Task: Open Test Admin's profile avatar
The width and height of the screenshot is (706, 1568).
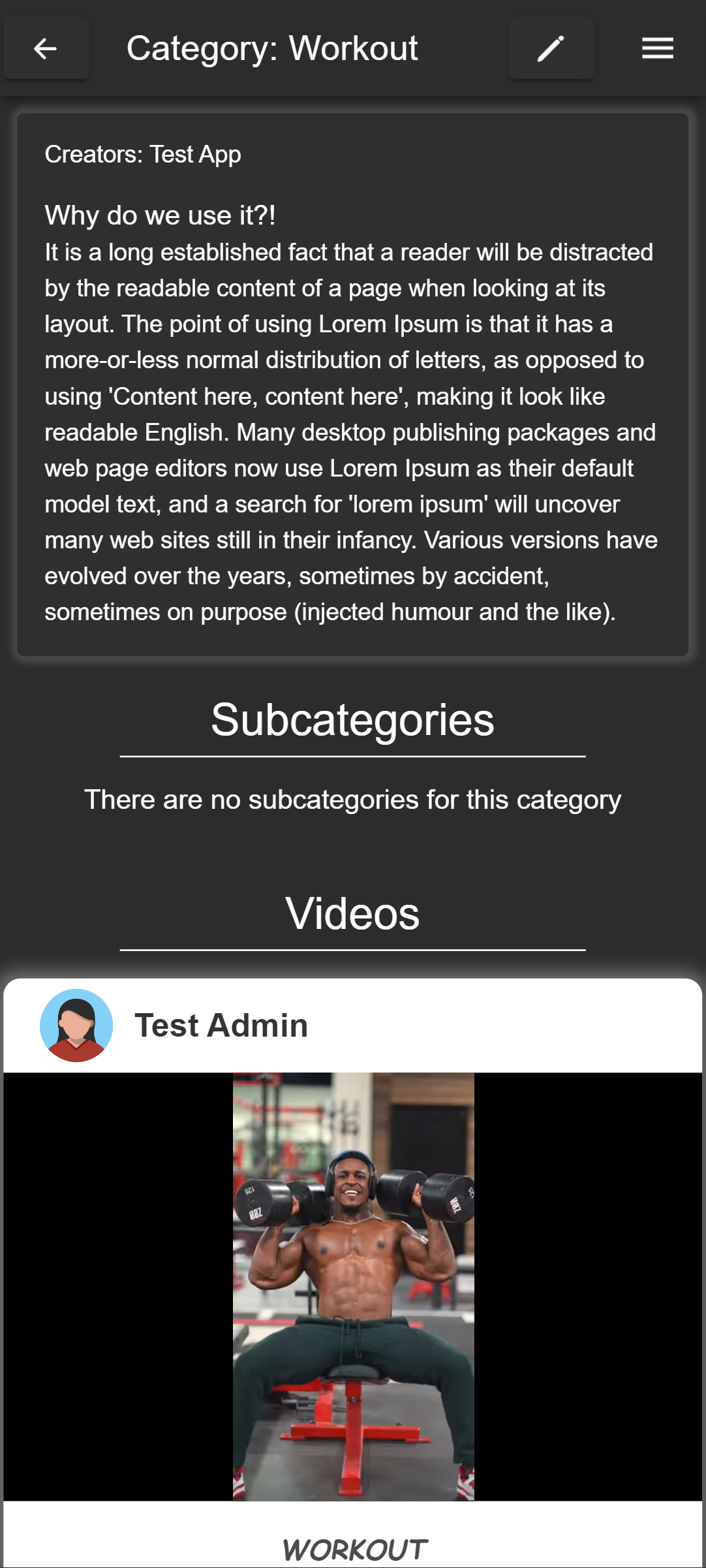Action: point(76,1025)
